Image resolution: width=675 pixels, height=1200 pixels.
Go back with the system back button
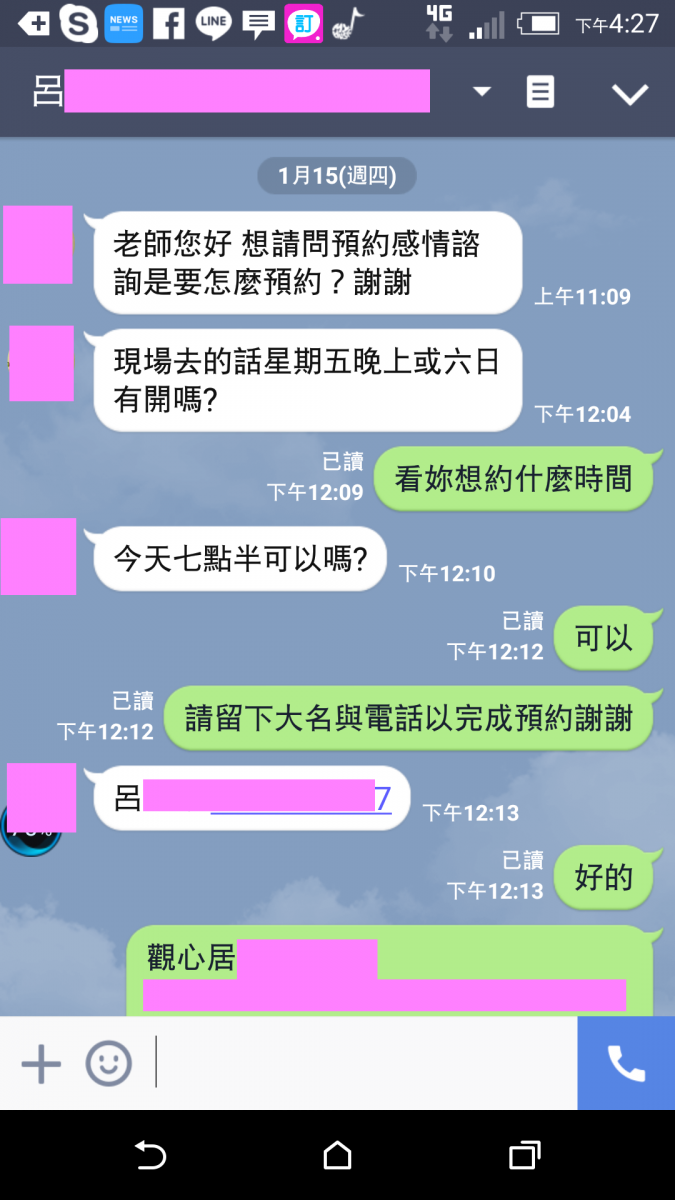click(x=150, y=1156)
